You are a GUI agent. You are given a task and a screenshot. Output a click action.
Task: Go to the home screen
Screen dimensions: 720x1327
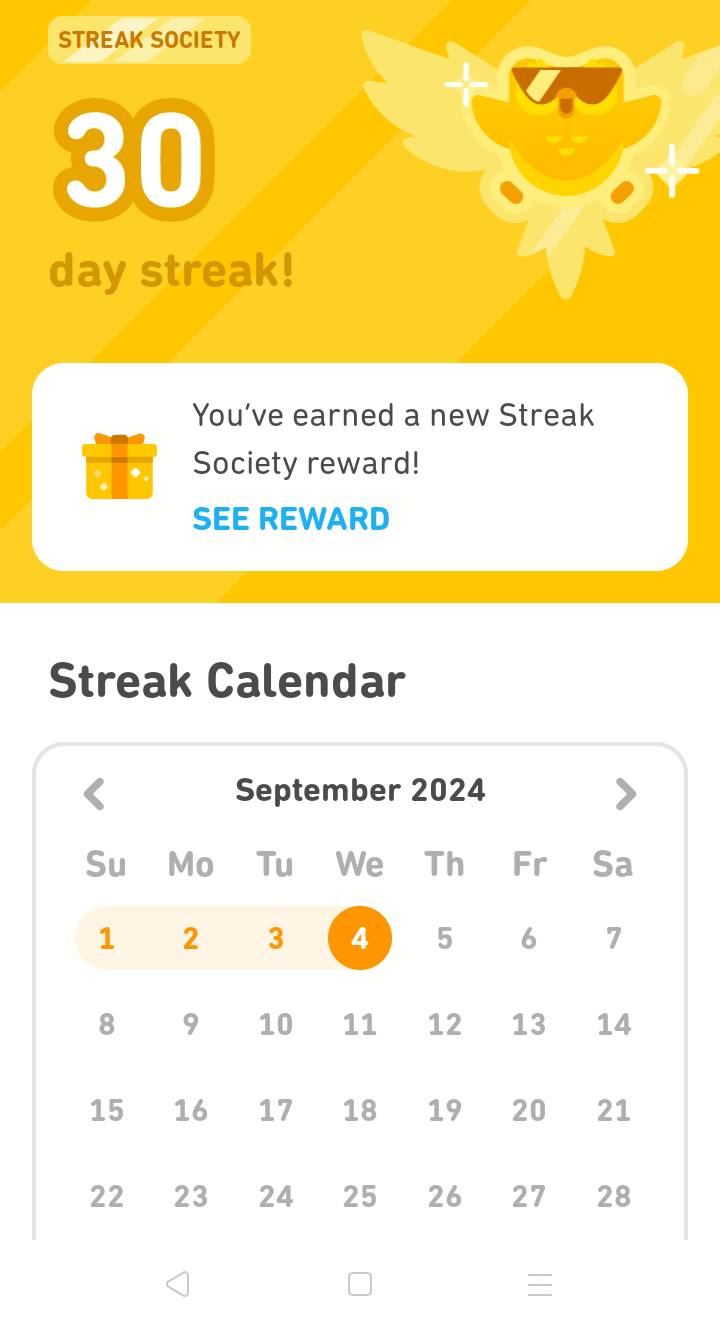[x=360, y=1284]
